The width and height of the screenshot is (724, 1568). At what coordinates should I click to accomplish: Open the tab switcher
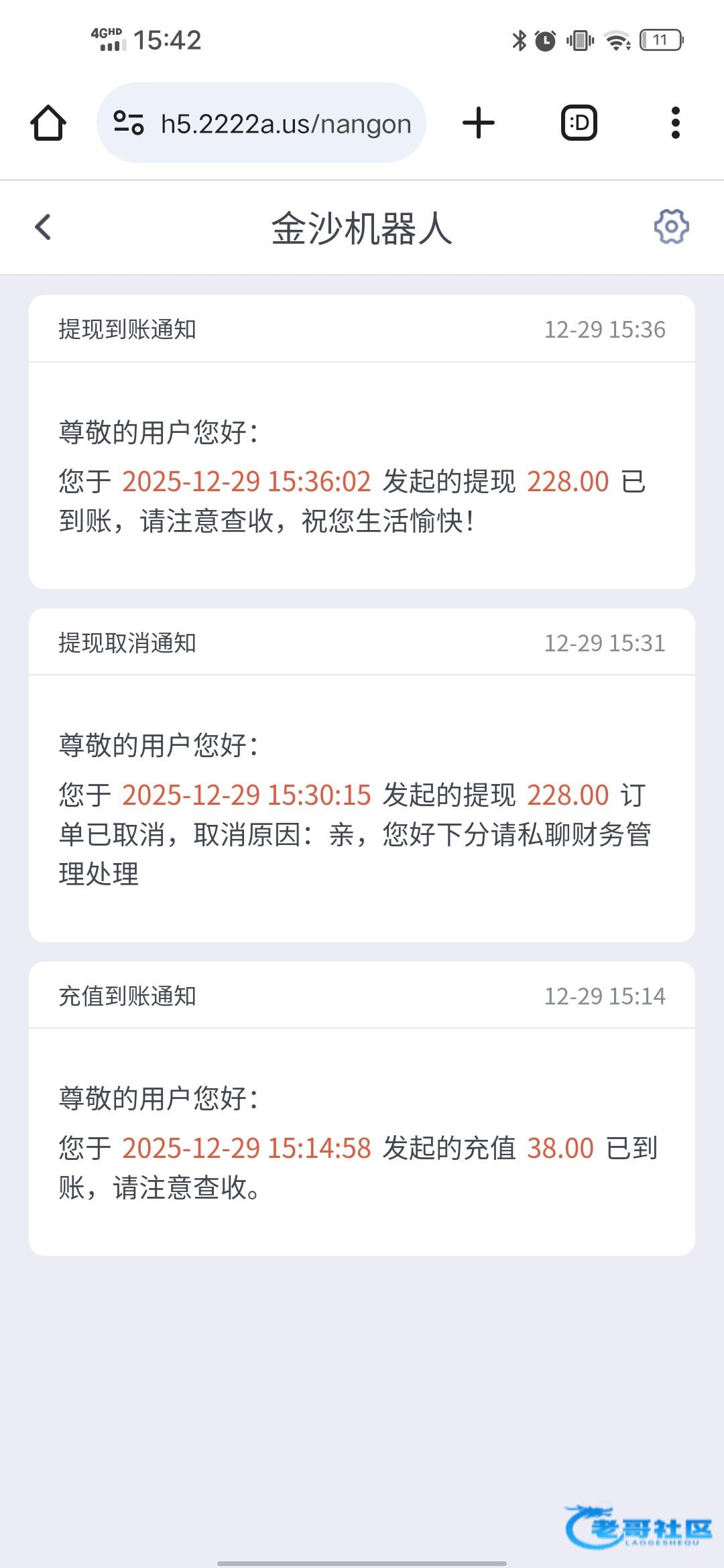[579, 123]
